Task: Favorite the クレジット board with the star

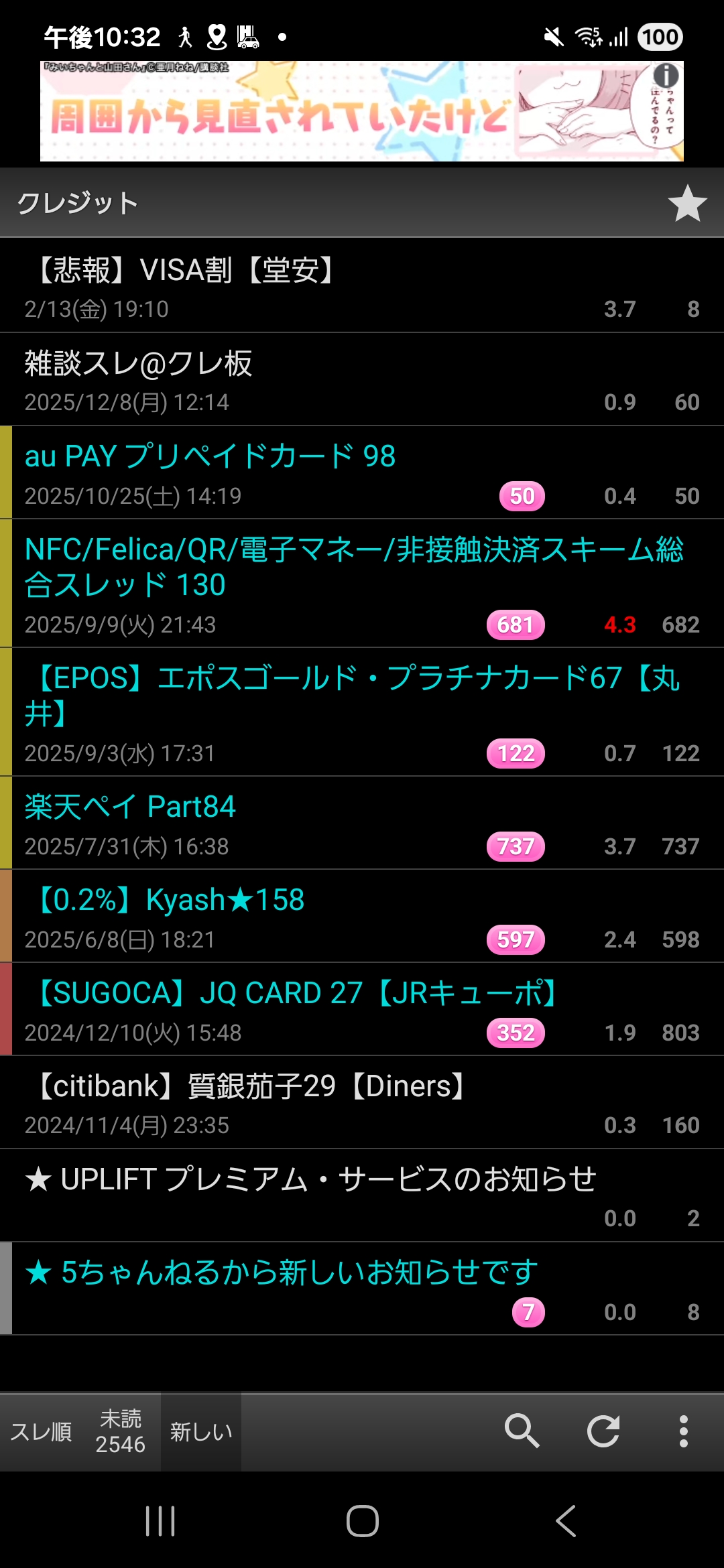Action: [x=687, y=203]
